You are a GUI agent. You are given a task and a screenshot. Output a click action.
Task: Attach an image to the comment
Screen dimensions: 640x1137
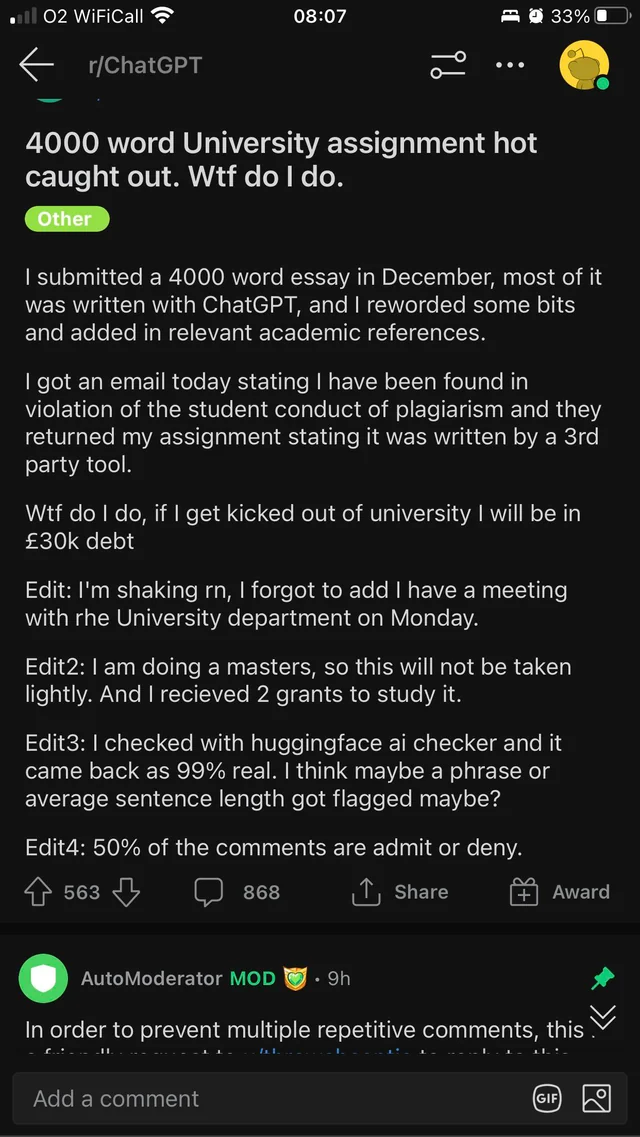(x=597, y=1098)
